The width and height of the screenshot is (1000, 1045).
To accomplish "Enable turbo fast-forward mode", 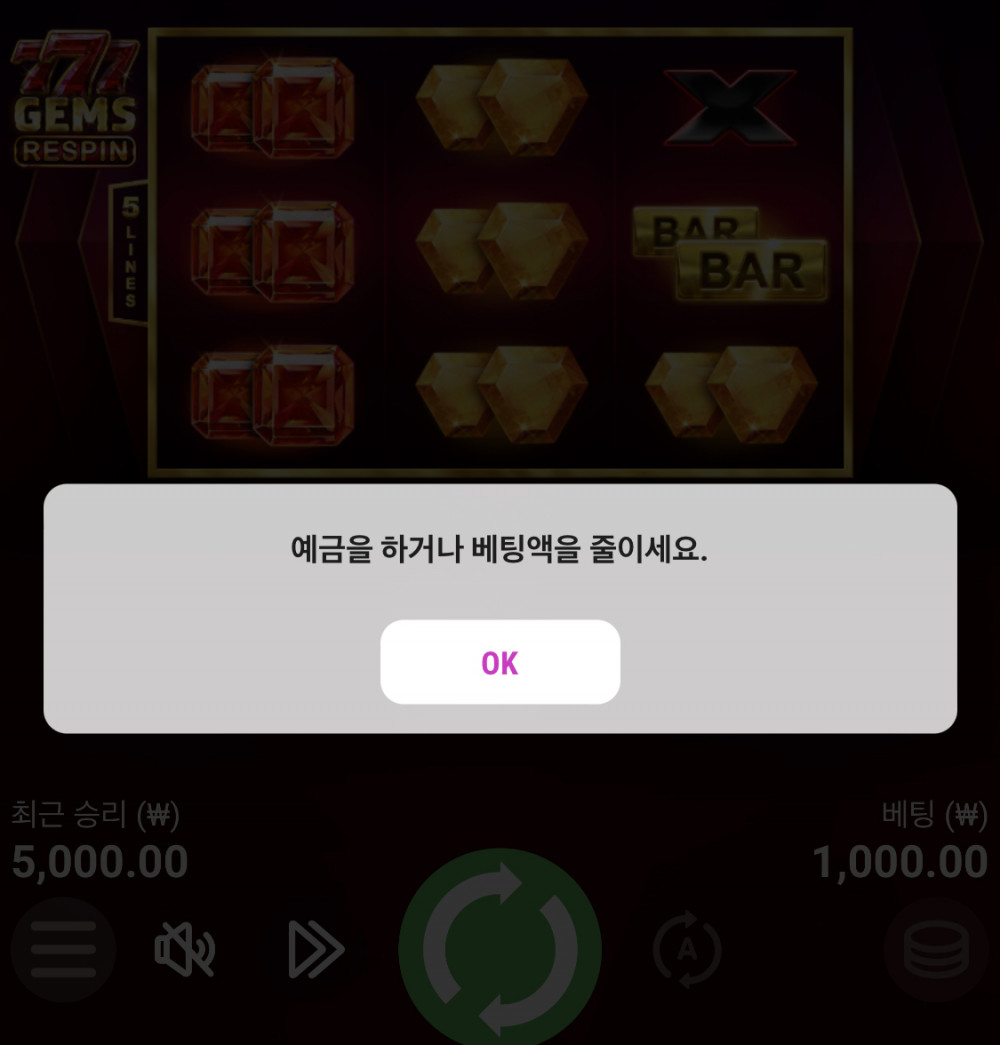I will (315, 949).
